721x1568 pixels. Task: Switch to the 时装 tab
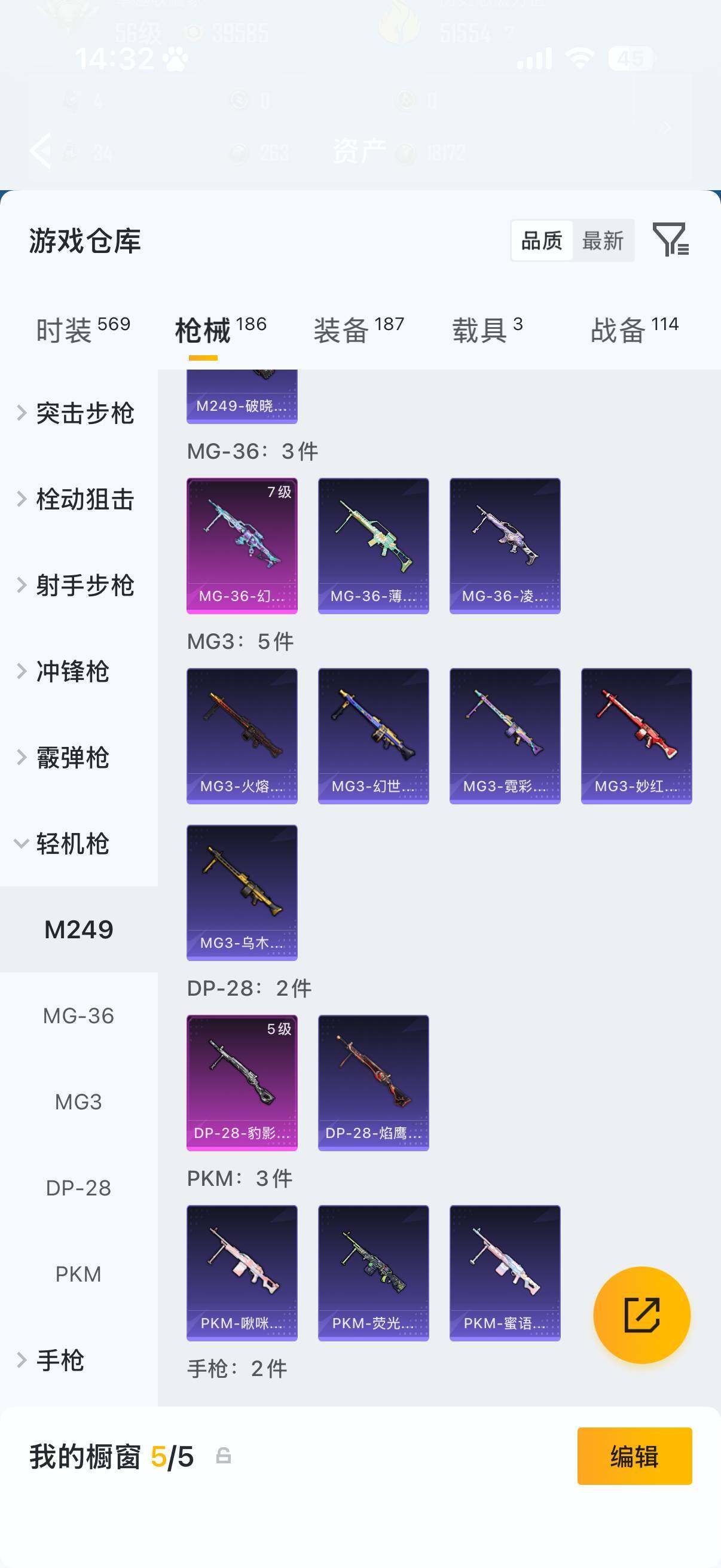coord(83,330)
